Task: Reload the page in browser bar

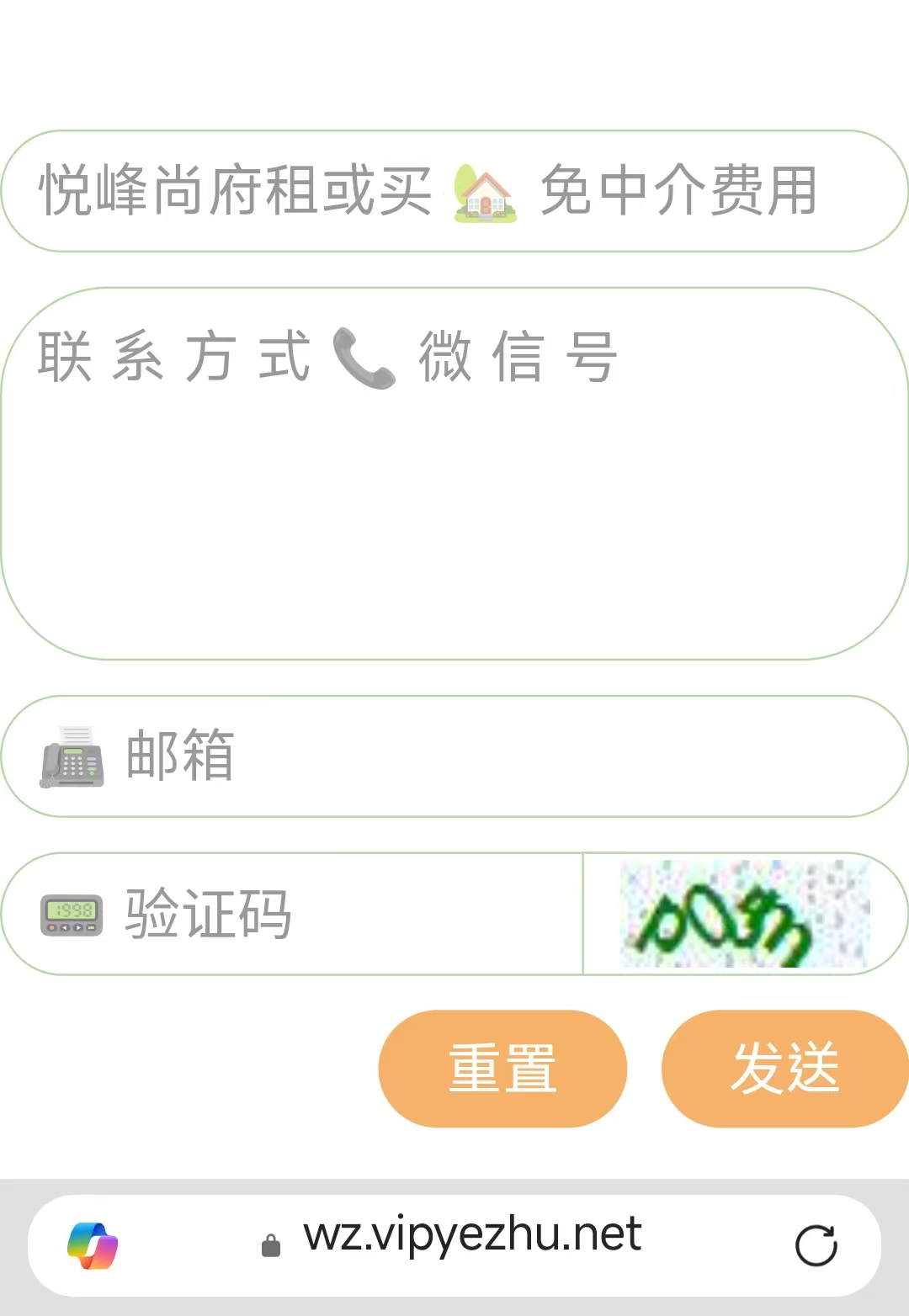Action: pyautogui.click(x=816, y=1245)
